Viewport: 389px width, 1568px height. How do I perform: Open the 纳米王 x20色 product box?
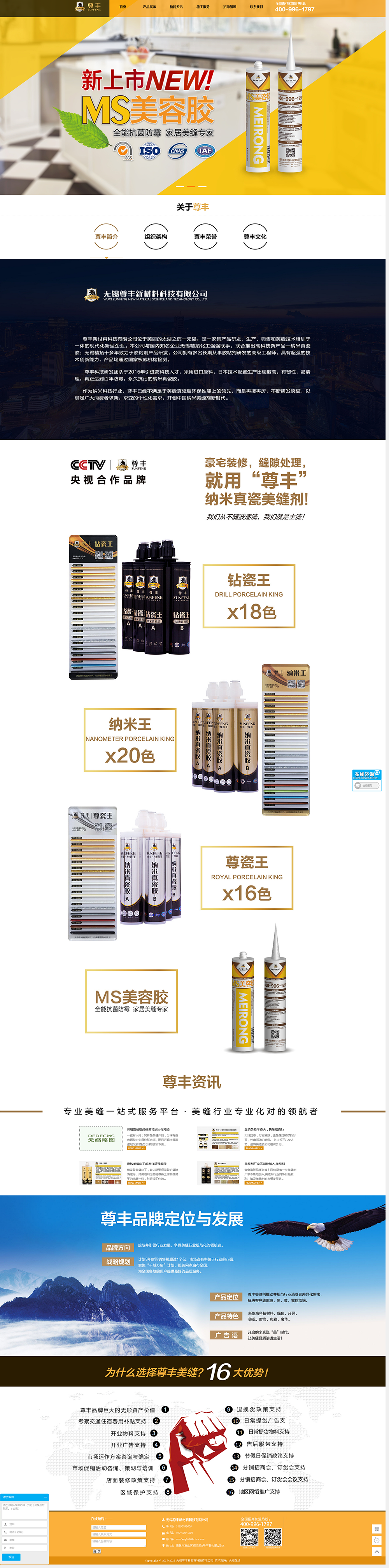pos(130,740)
